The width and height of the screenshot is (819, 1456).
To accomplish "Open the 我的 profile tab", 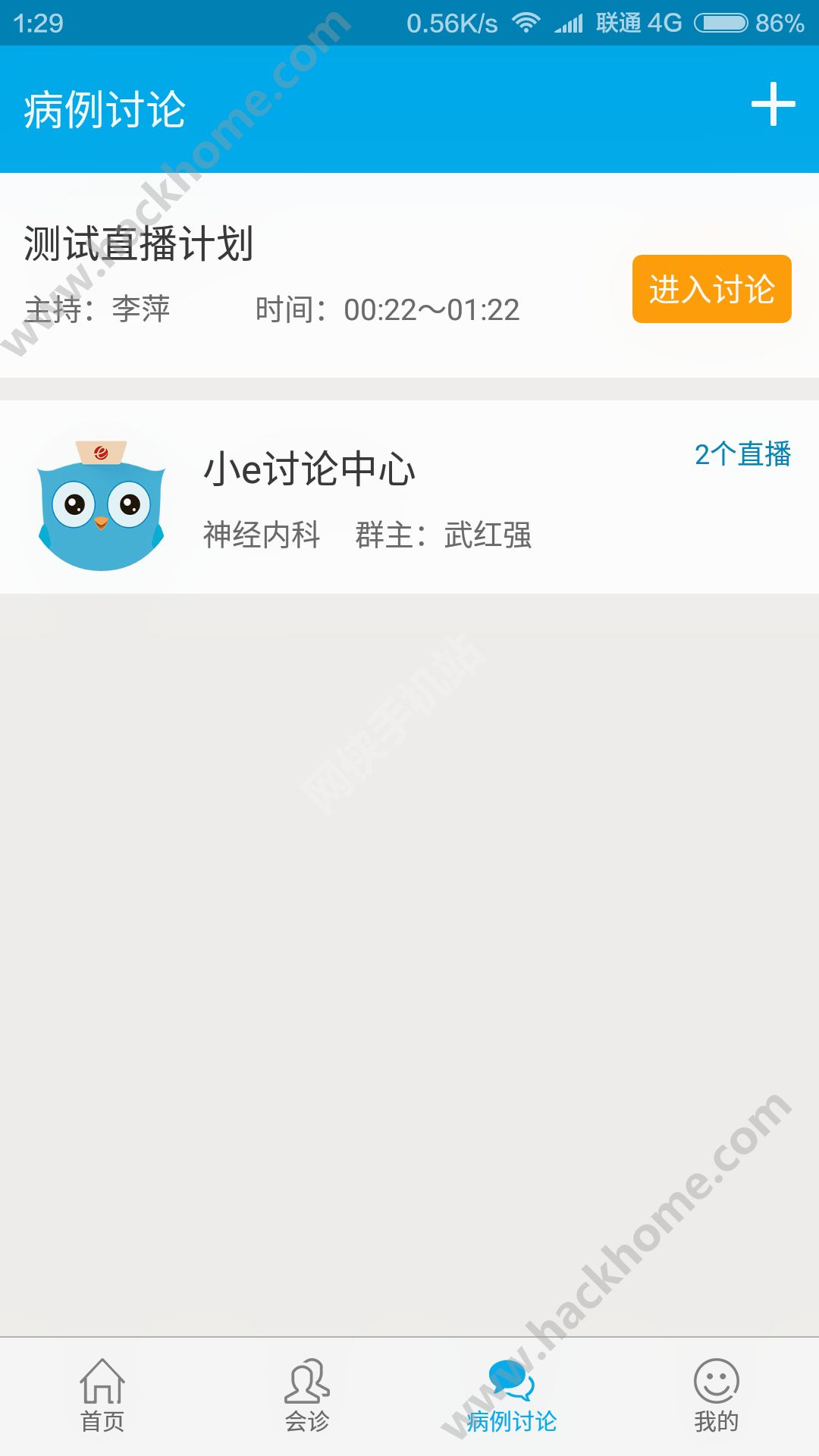I will tap(716, 1395).
